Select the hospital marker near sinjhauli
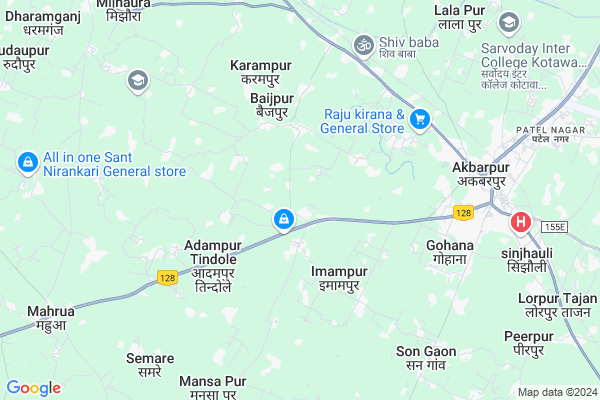Screen dimensions: 600x400 tap(522, 222)
